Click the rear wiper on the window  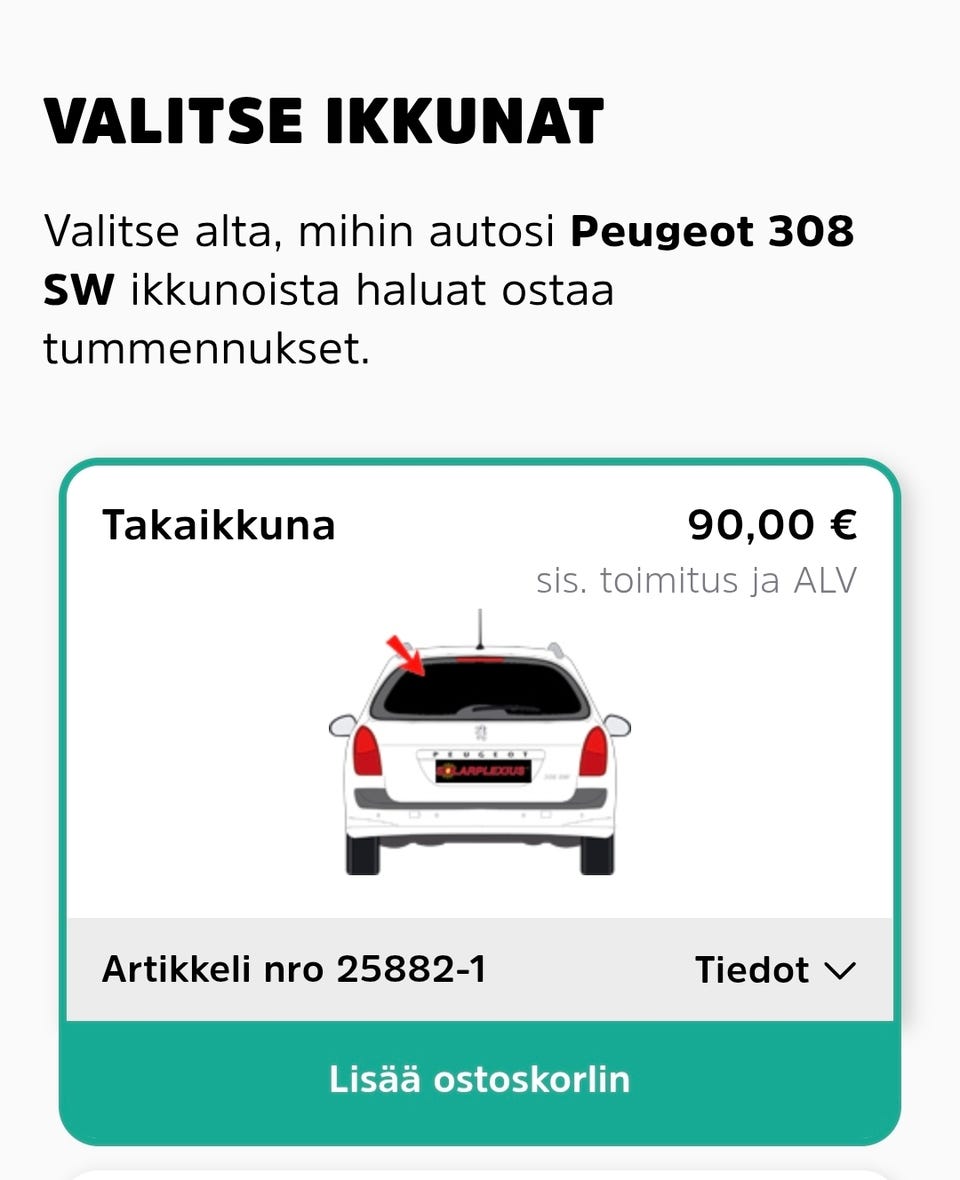(x=490, y=710)
